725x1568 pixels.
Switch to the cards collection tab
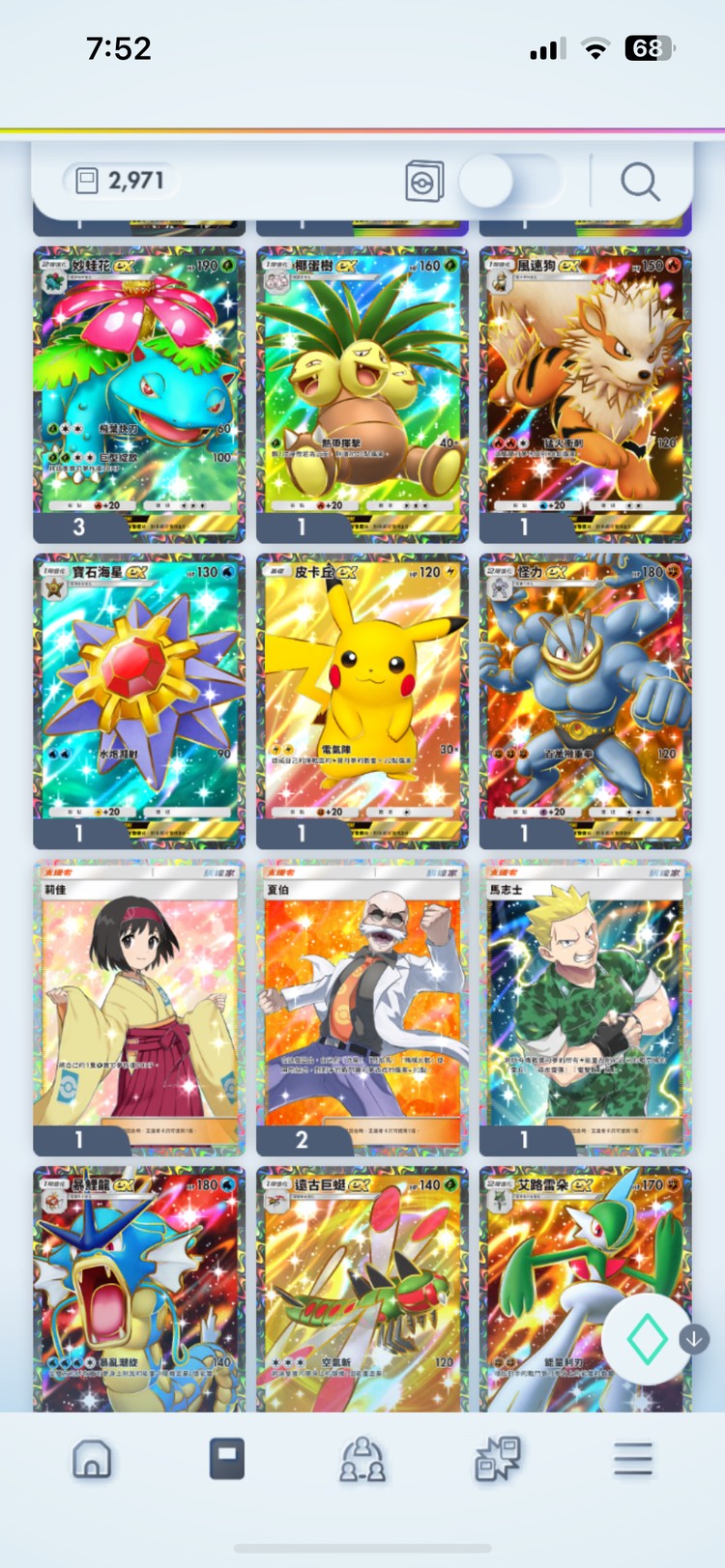tap(227, 1459)
